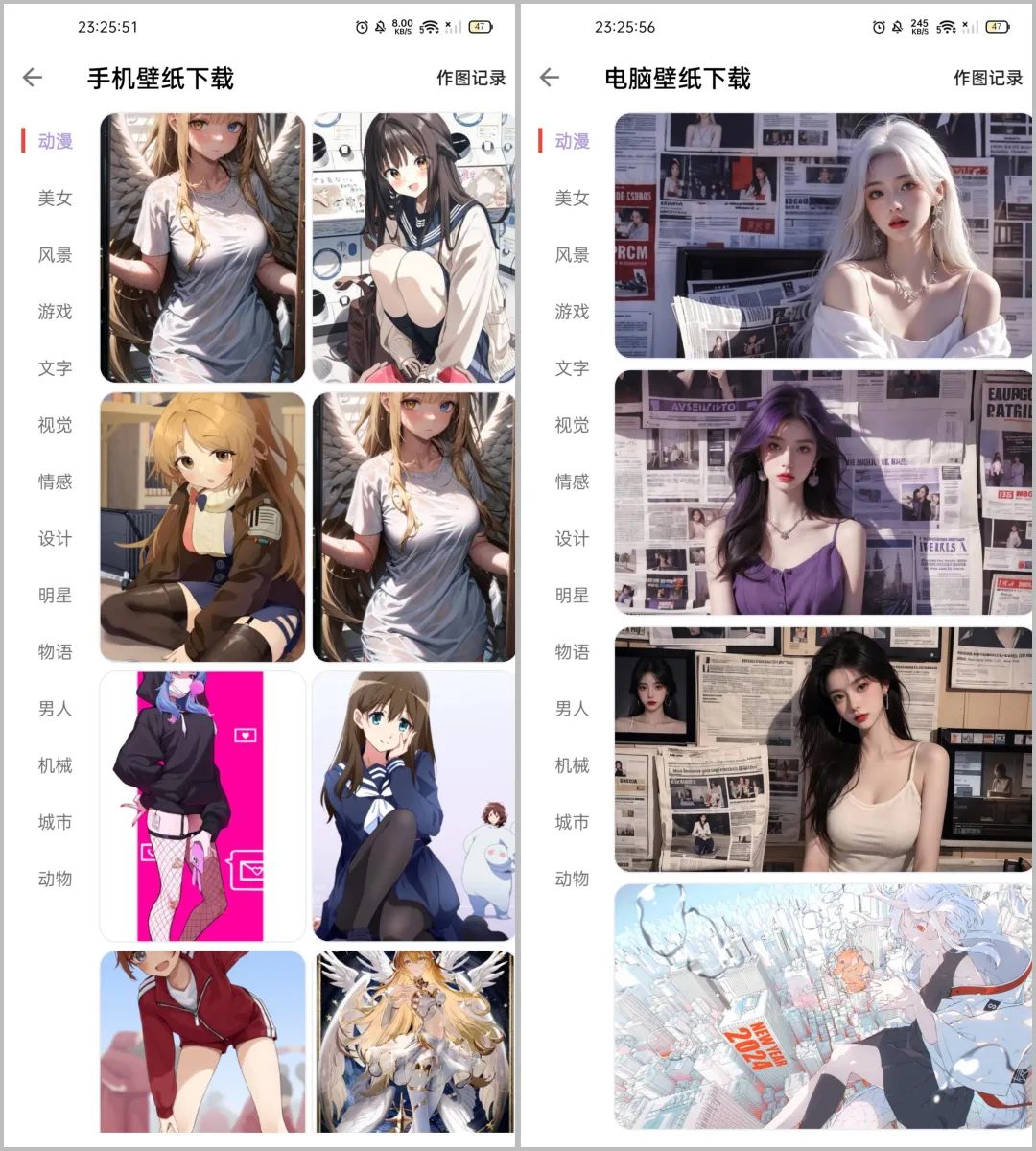The image size is (1036, 1151).
Task: Open the purple-haired woman desktop wallpaper
Action: pos(823,493)
